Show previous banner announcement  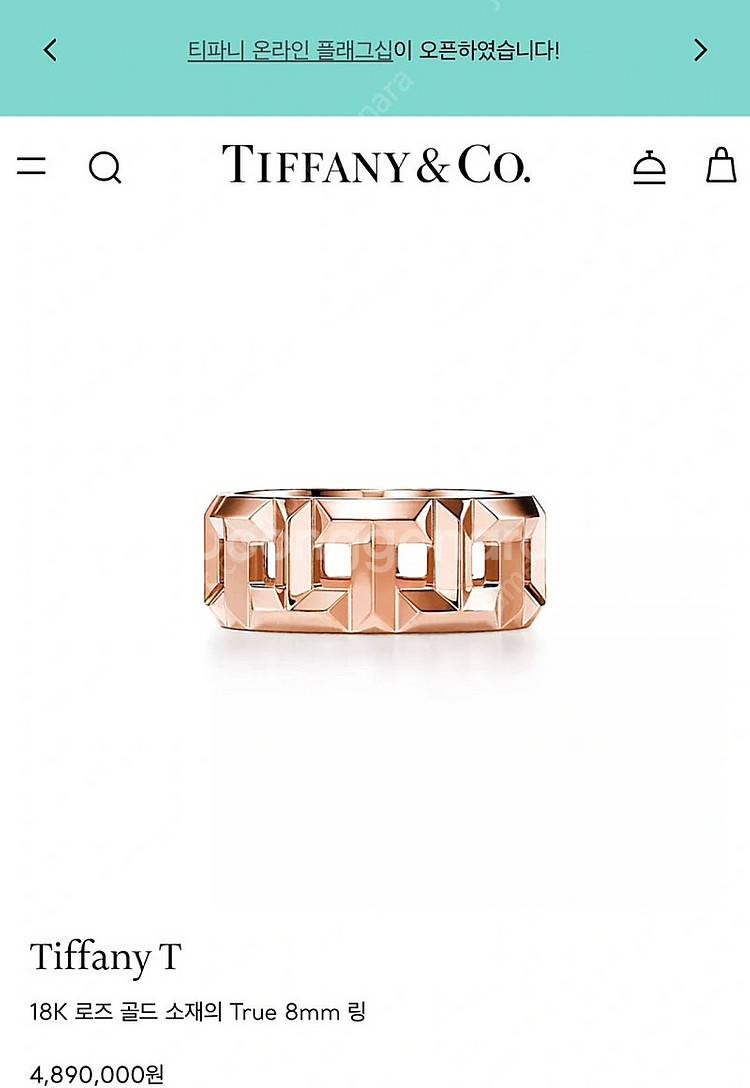click(x=50, y=50)
